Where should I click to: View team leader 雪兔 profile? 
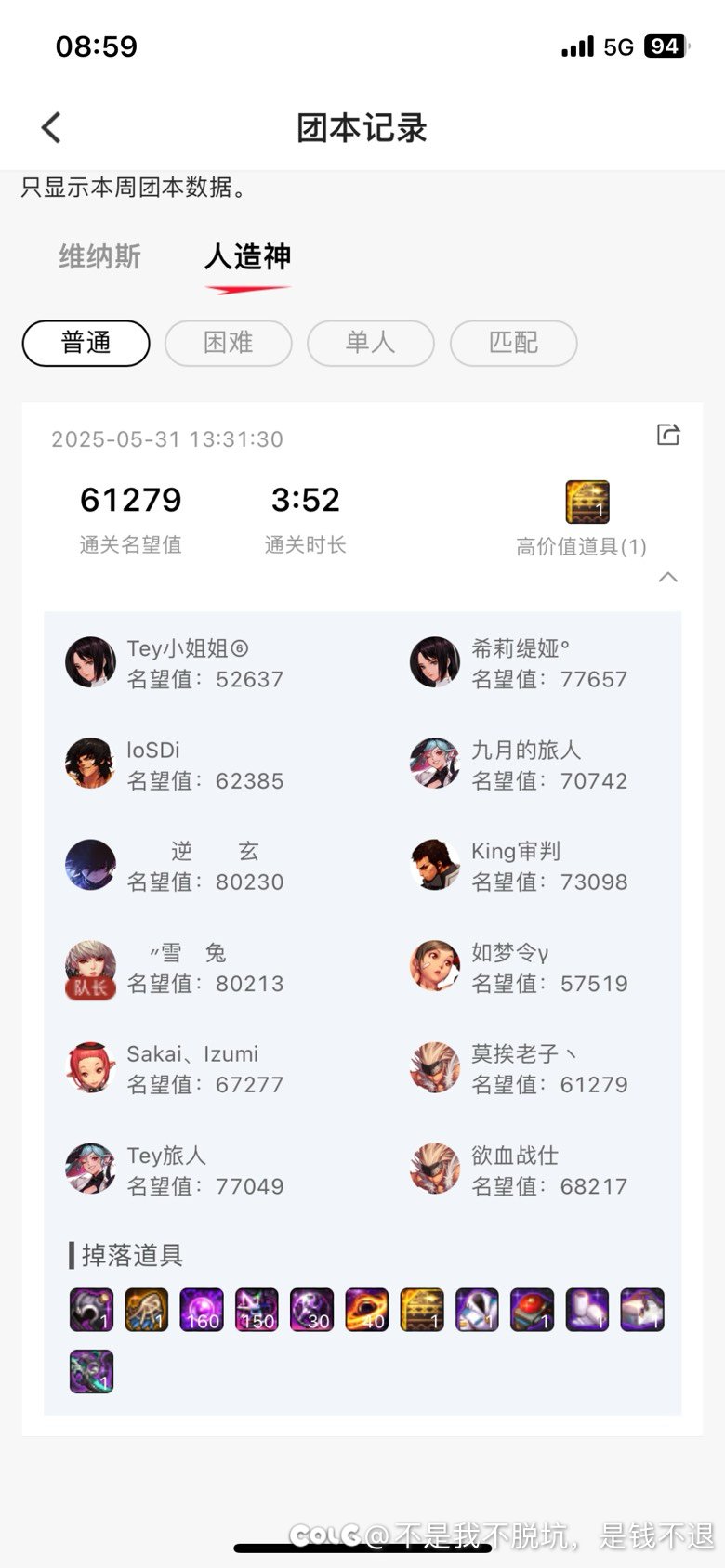click(x=175, y=968)
